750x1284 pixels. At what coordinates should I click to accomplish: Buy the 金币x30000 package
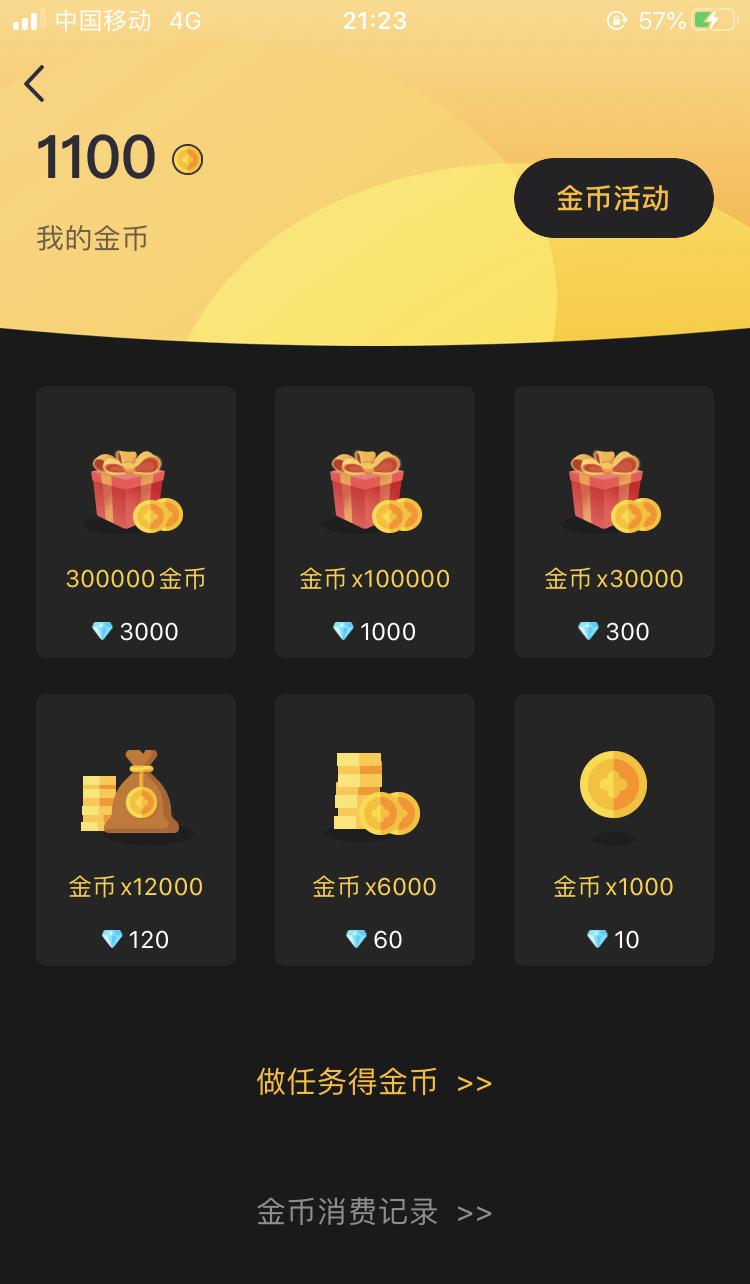pos(613,522)
